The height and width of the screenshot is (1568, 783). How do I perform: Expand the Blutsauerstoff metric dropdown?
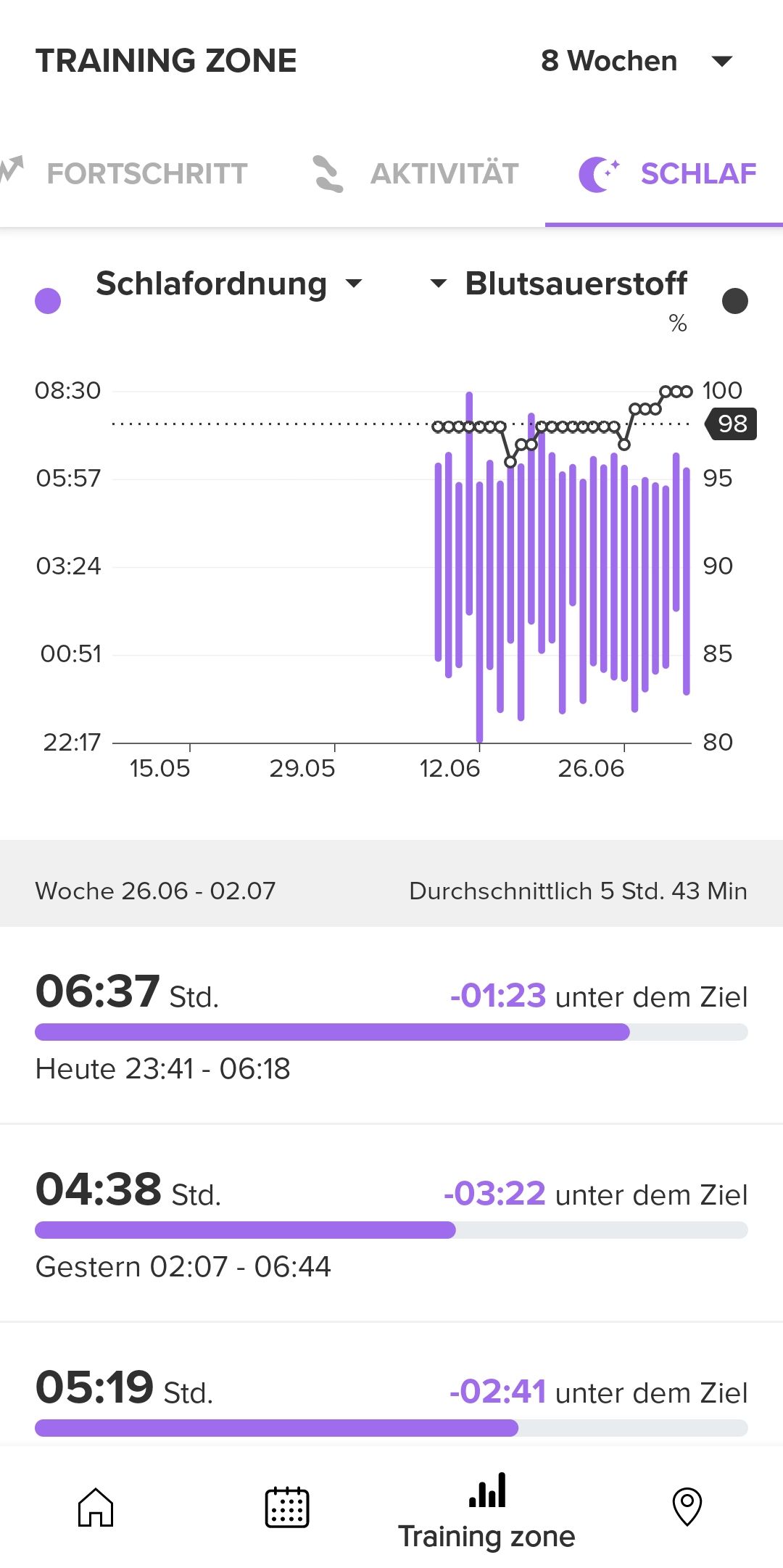[559, 284]
